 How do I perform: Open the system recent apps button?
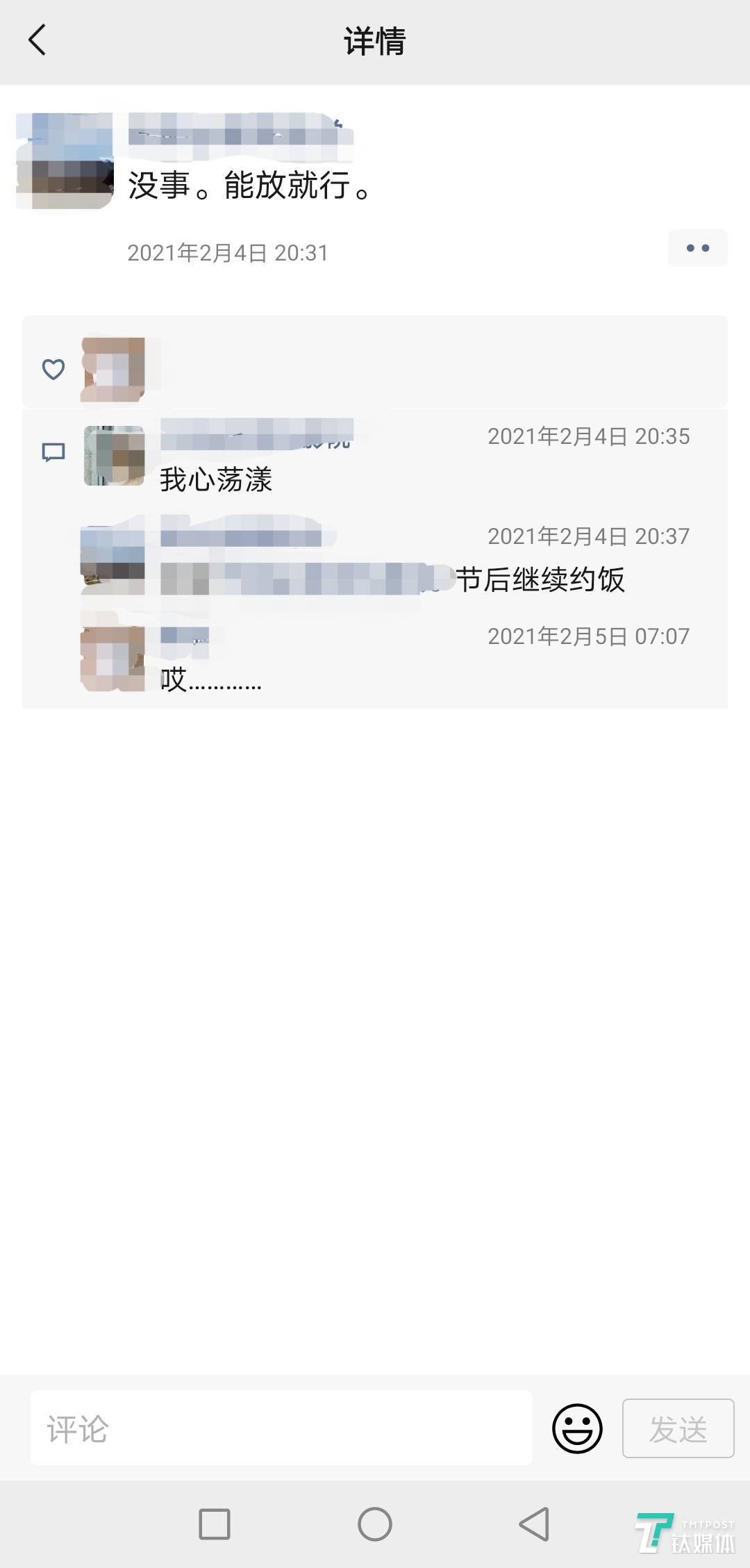(x=215, y=1524)
